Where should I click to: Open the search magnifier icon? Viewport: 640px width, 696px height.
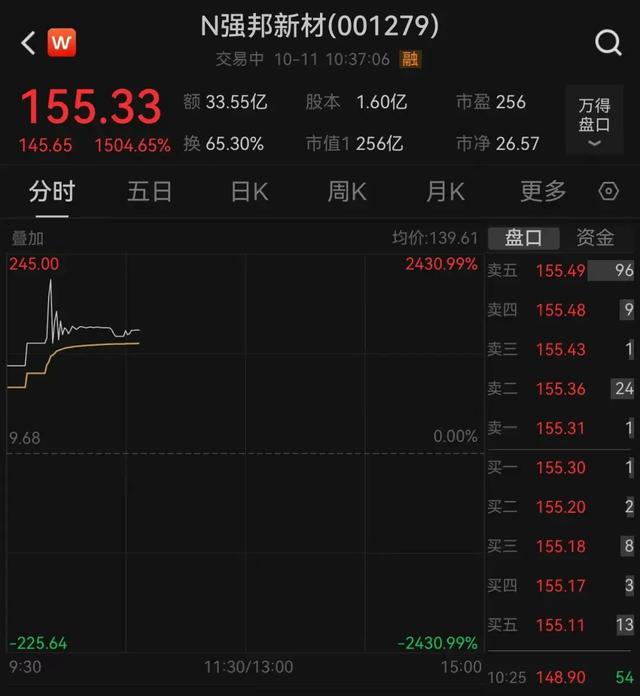607,42
